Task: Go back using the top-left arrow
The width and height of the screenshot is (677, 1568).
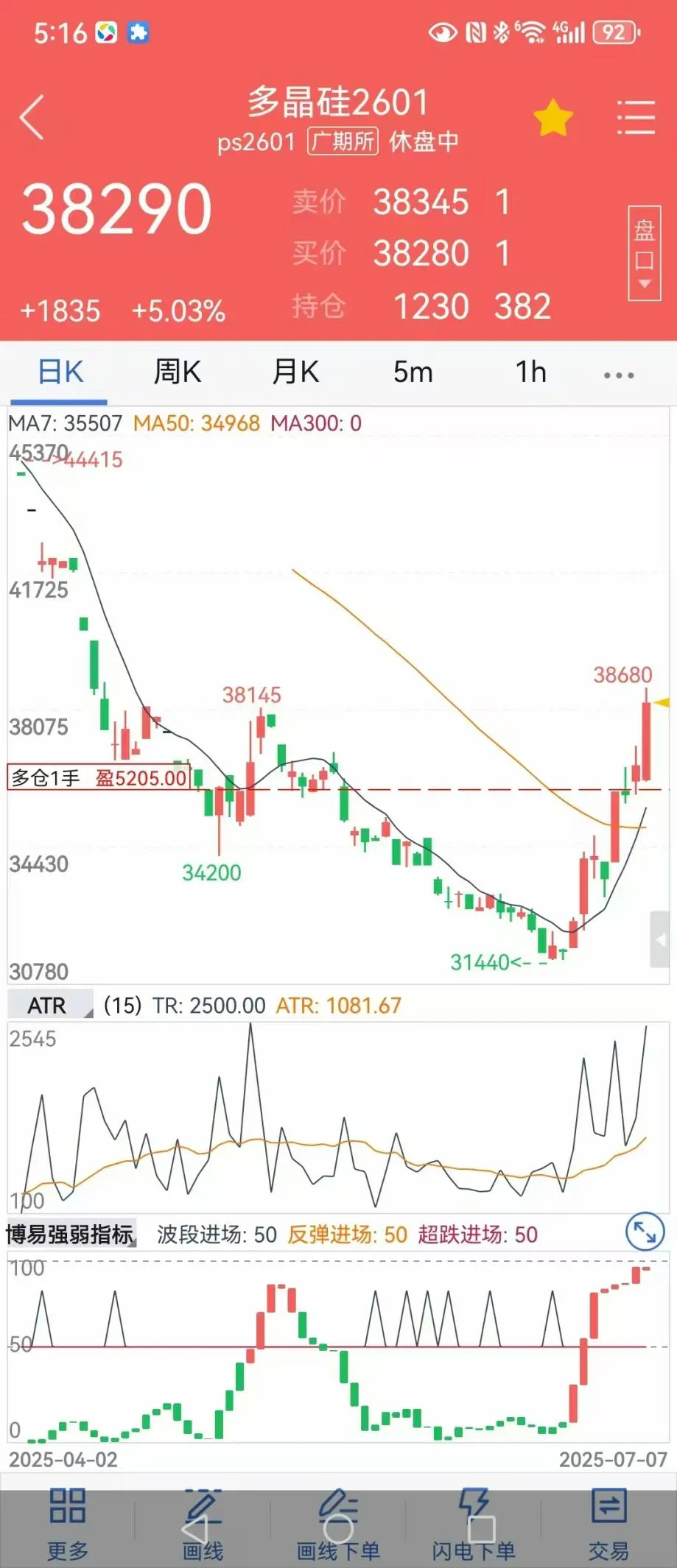Action: (32, 117)
